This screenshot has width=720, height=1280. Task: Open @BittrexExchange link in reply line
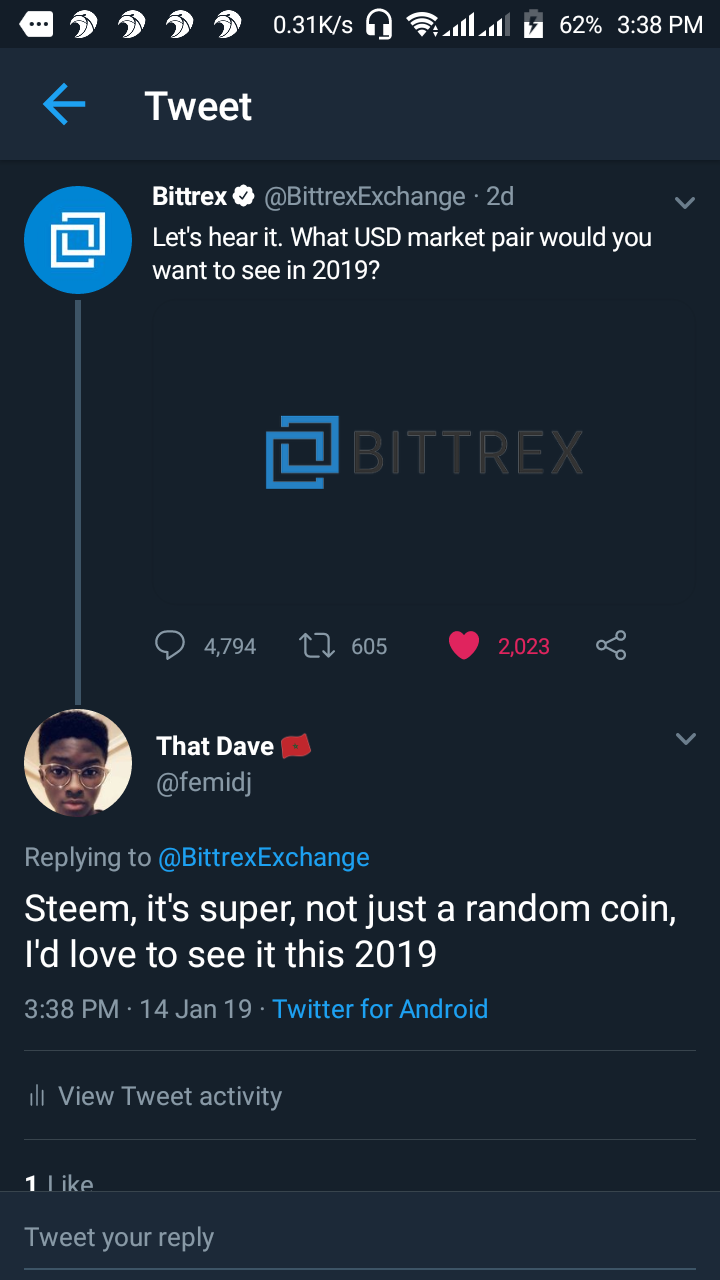[x=264, y=857]
